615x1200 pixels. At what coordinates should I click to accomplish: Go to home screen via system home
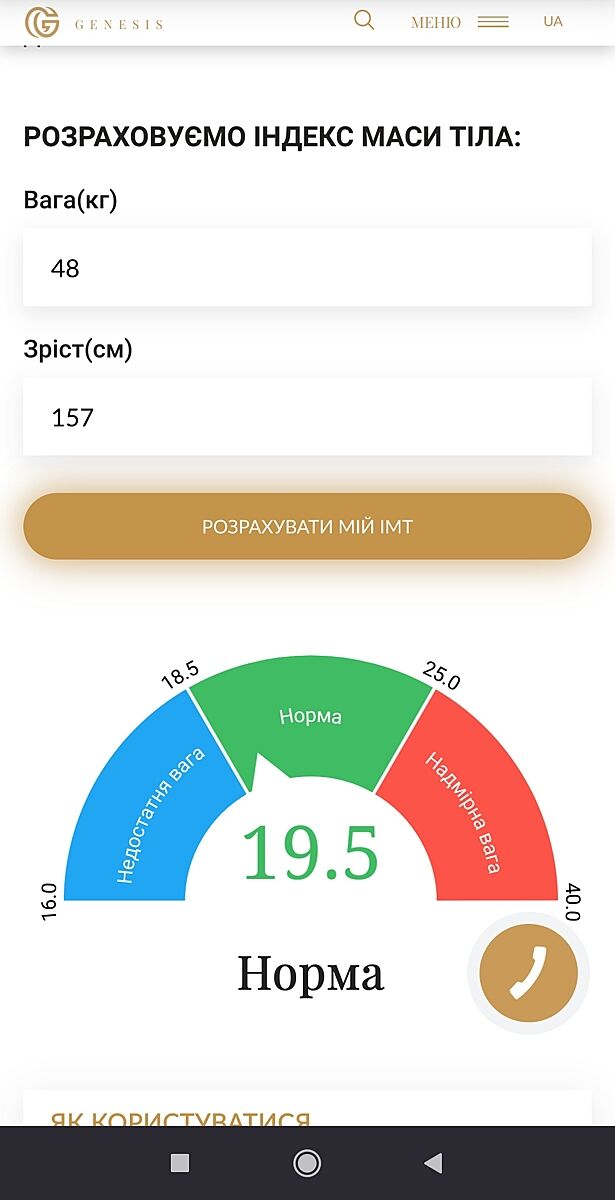(x=307, y=1163)
